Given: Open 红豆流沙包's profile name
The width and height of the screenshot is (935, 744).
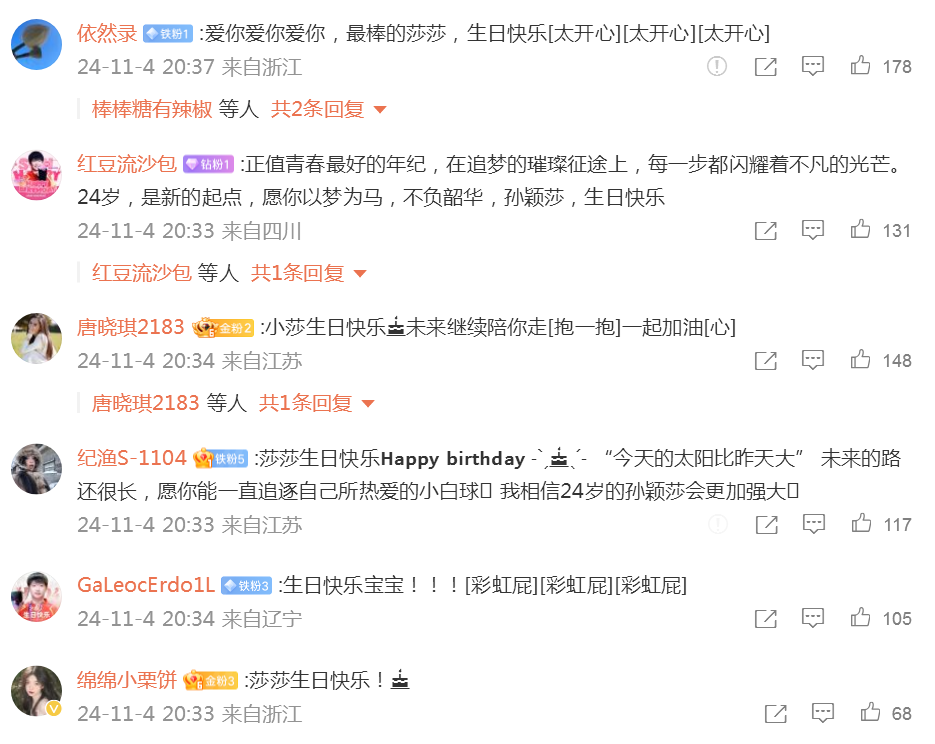Looking at the screenshot, I should pos(127,163).
